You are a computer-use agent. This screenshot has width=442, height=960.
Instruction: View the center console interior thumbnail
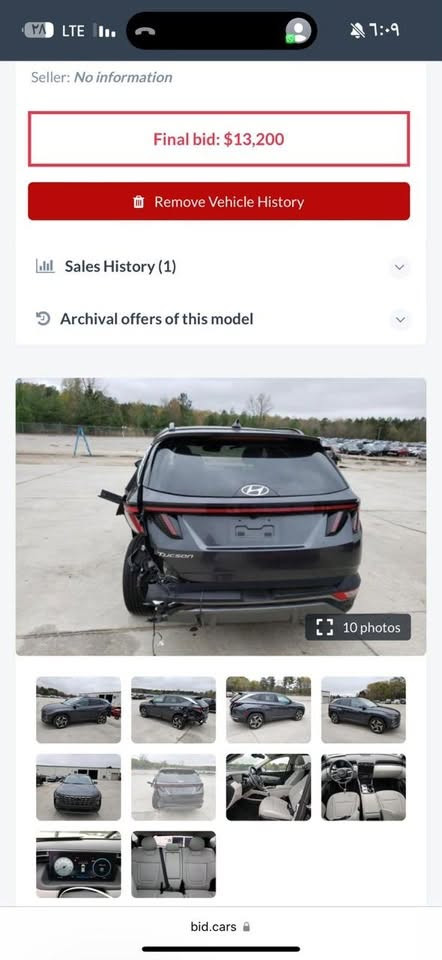coord(363,787)
